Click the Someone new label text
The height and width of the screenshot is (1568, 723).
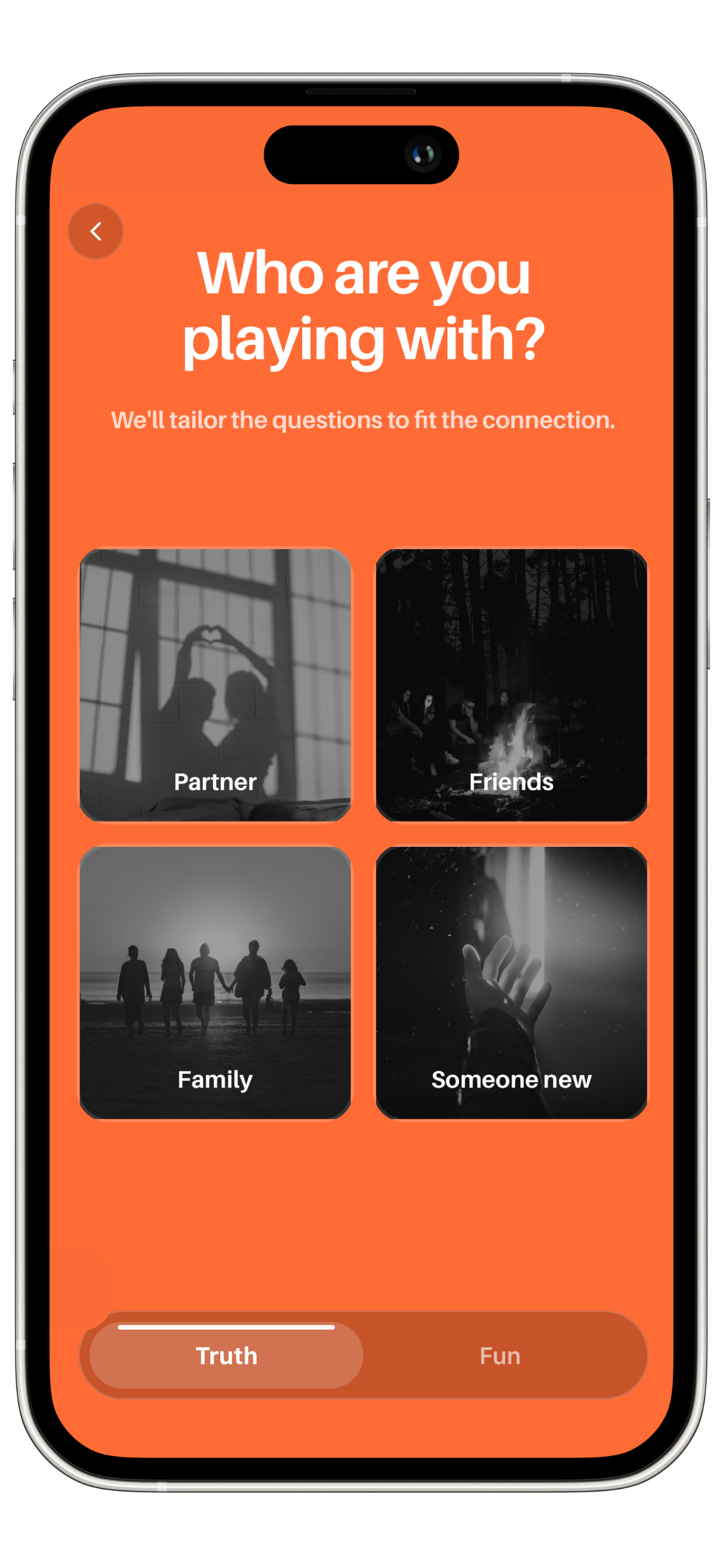[511, 1079]
